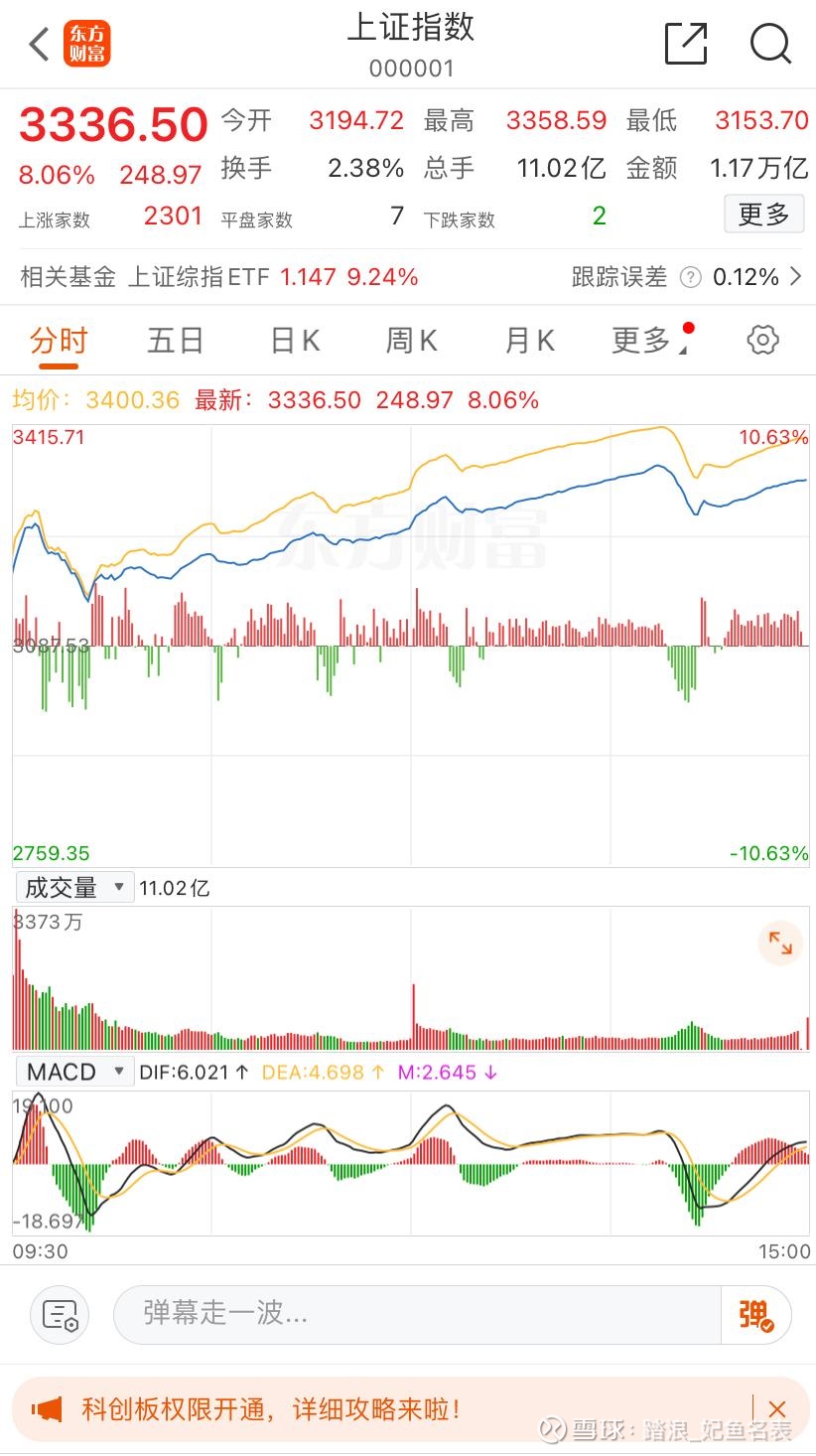Expand the volume chart fullscreen icon
Screen dimensions: 816x1456
(780, 944)
